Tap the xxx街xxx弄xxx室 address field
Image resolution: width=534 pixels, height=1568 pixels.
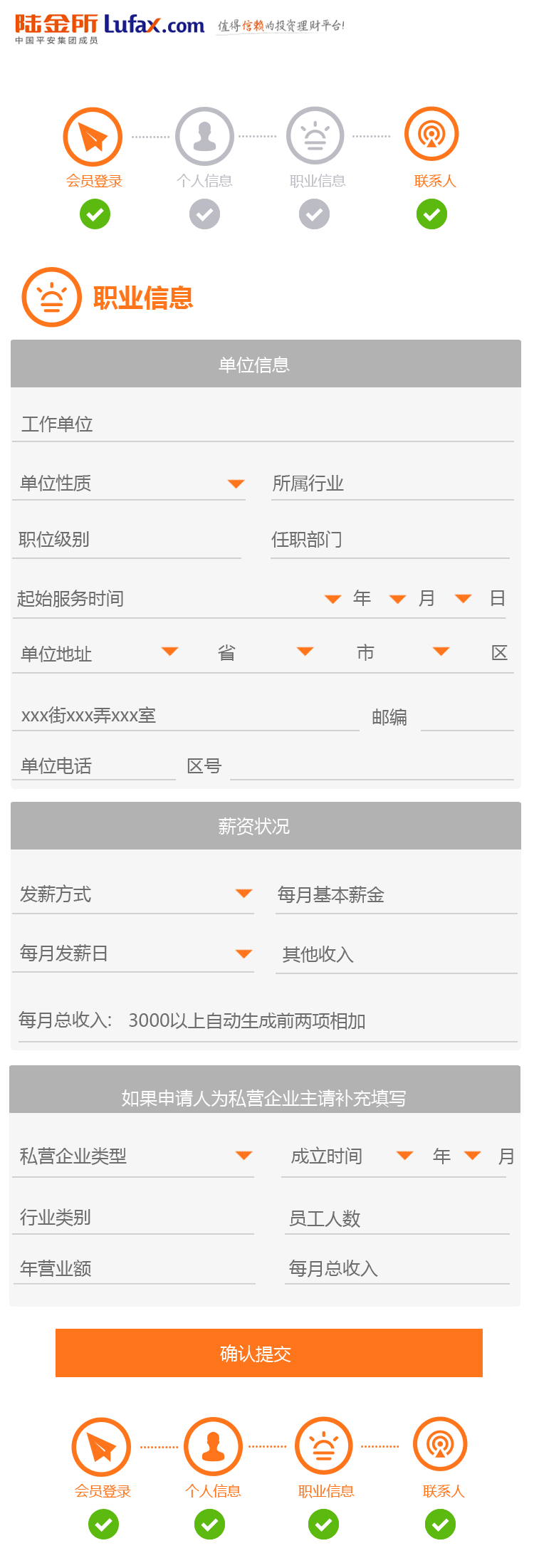pos(185,715)
